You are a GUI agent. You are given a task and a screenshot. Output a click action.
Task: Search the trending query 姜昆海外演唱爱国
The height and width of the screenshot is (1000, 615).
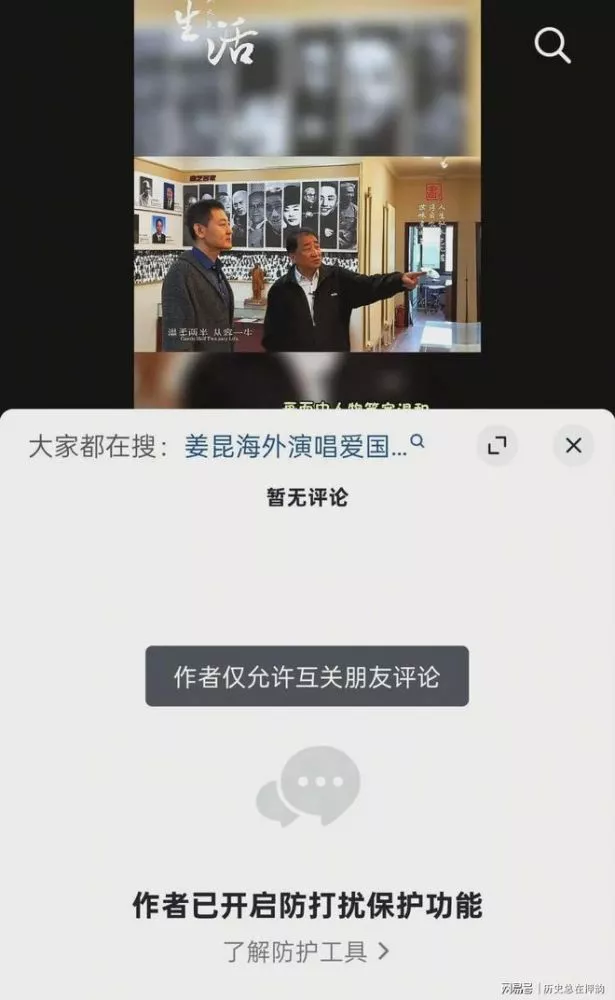pyautogui.click(x=297, y=446)
